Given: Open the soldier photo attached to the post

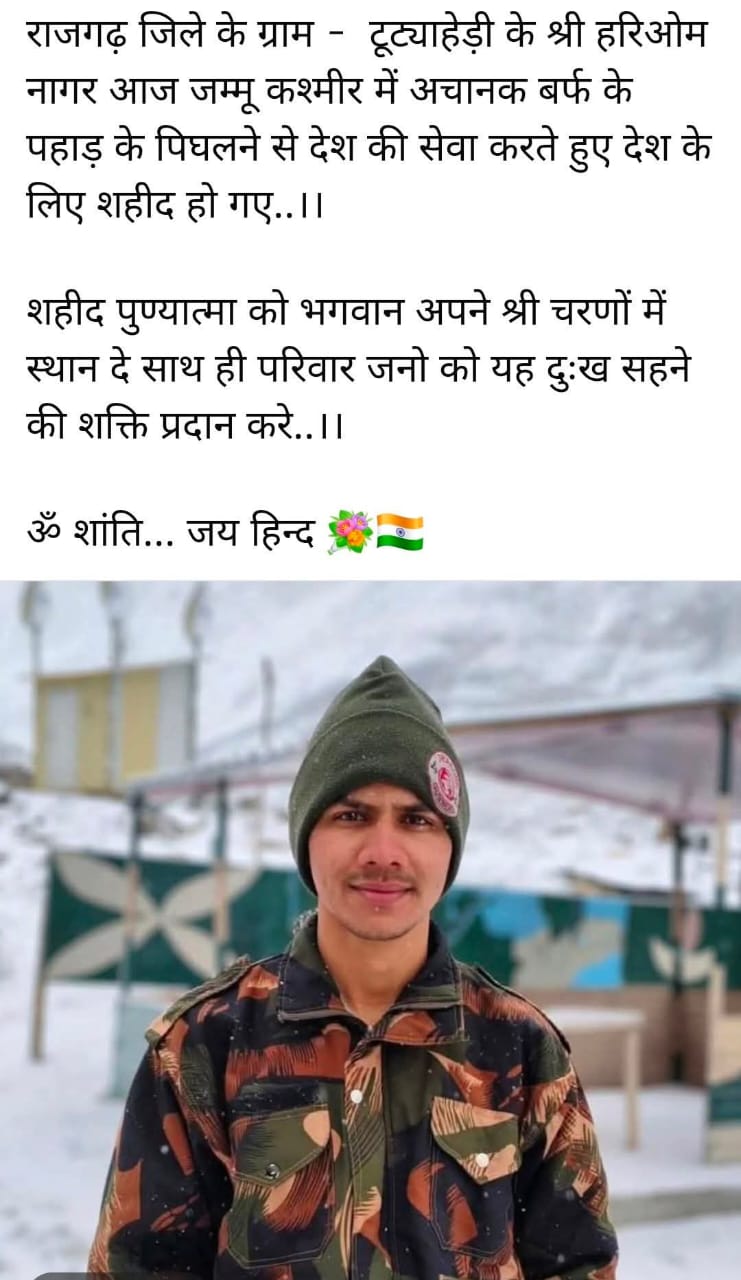Looking at the screenshot, I should pyautogui.click(x=370, y=930).
